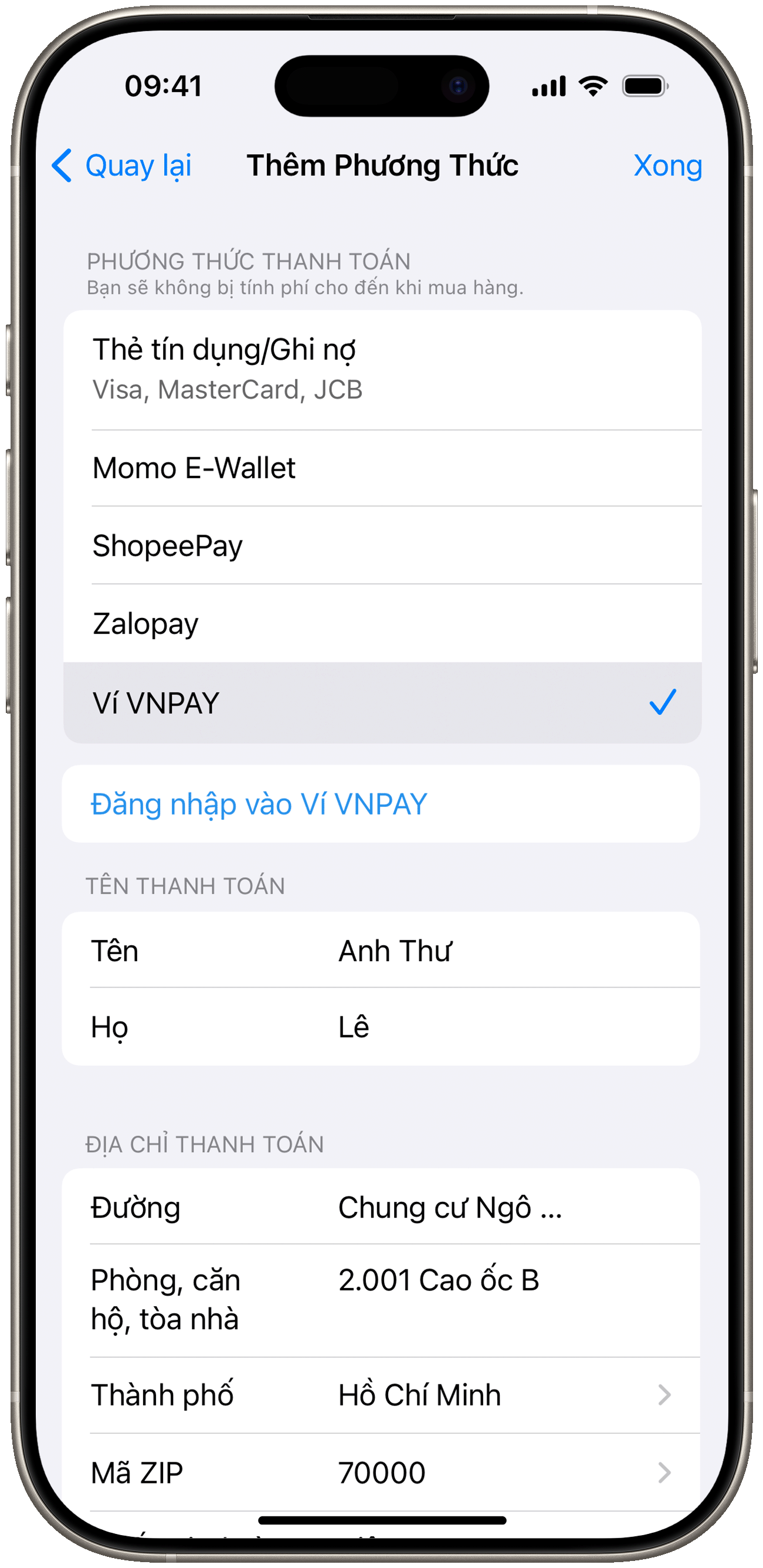Select ShopeePay as payment method
Viewport: 763px width, 1568px height.
click(x=381, y=545)
